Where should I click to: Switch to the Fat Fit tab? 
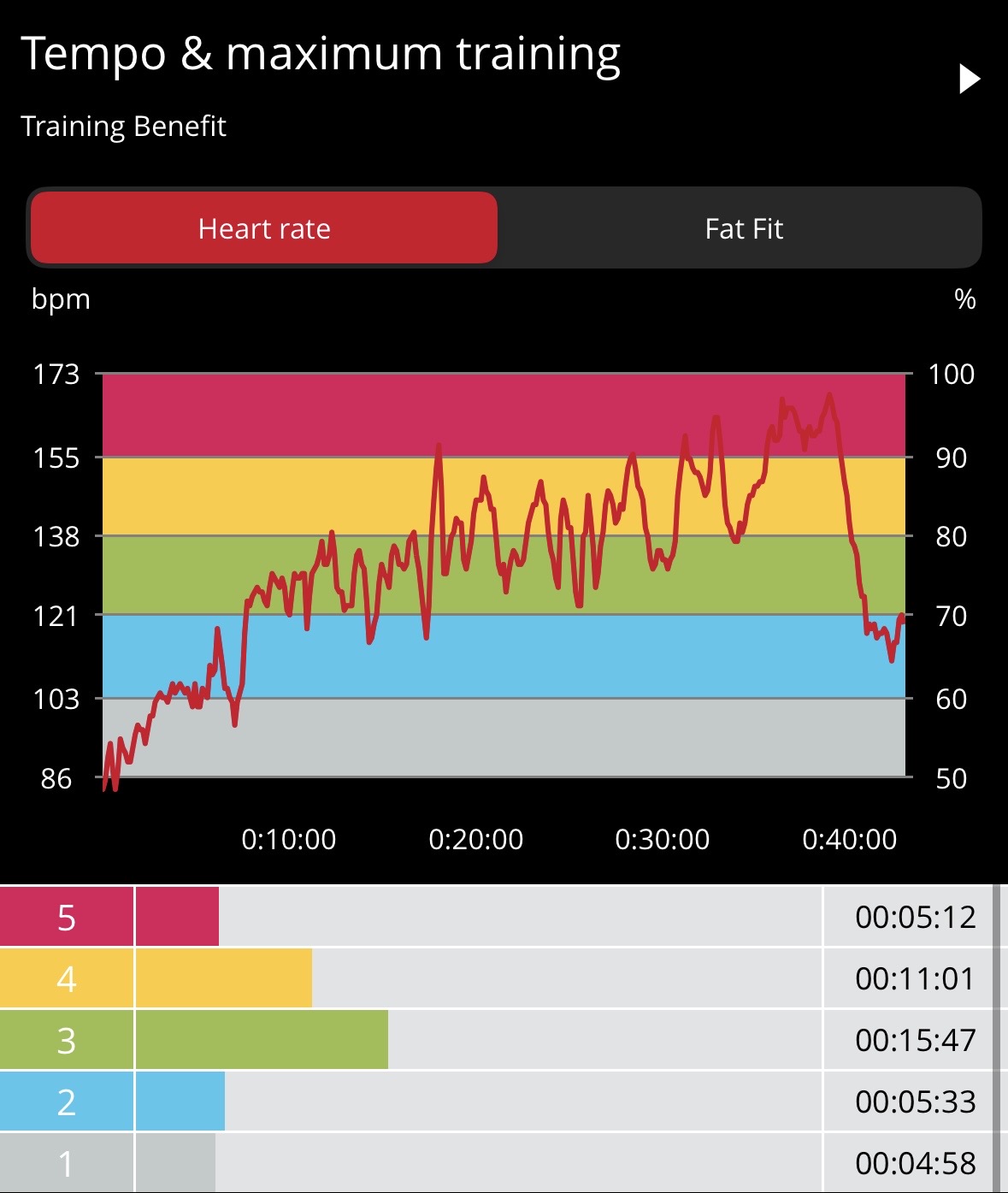743,228
